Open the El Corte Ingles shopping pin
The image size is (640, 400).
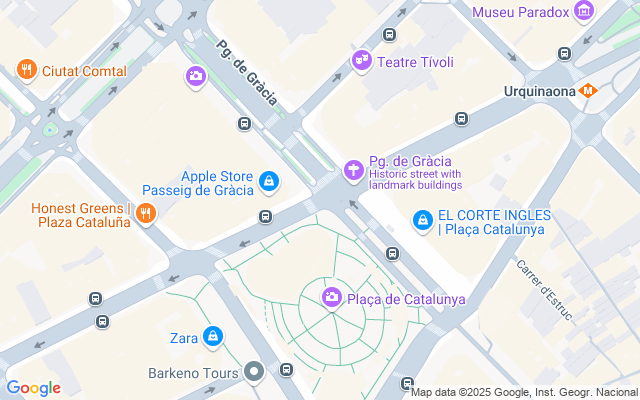coord(423,221)
